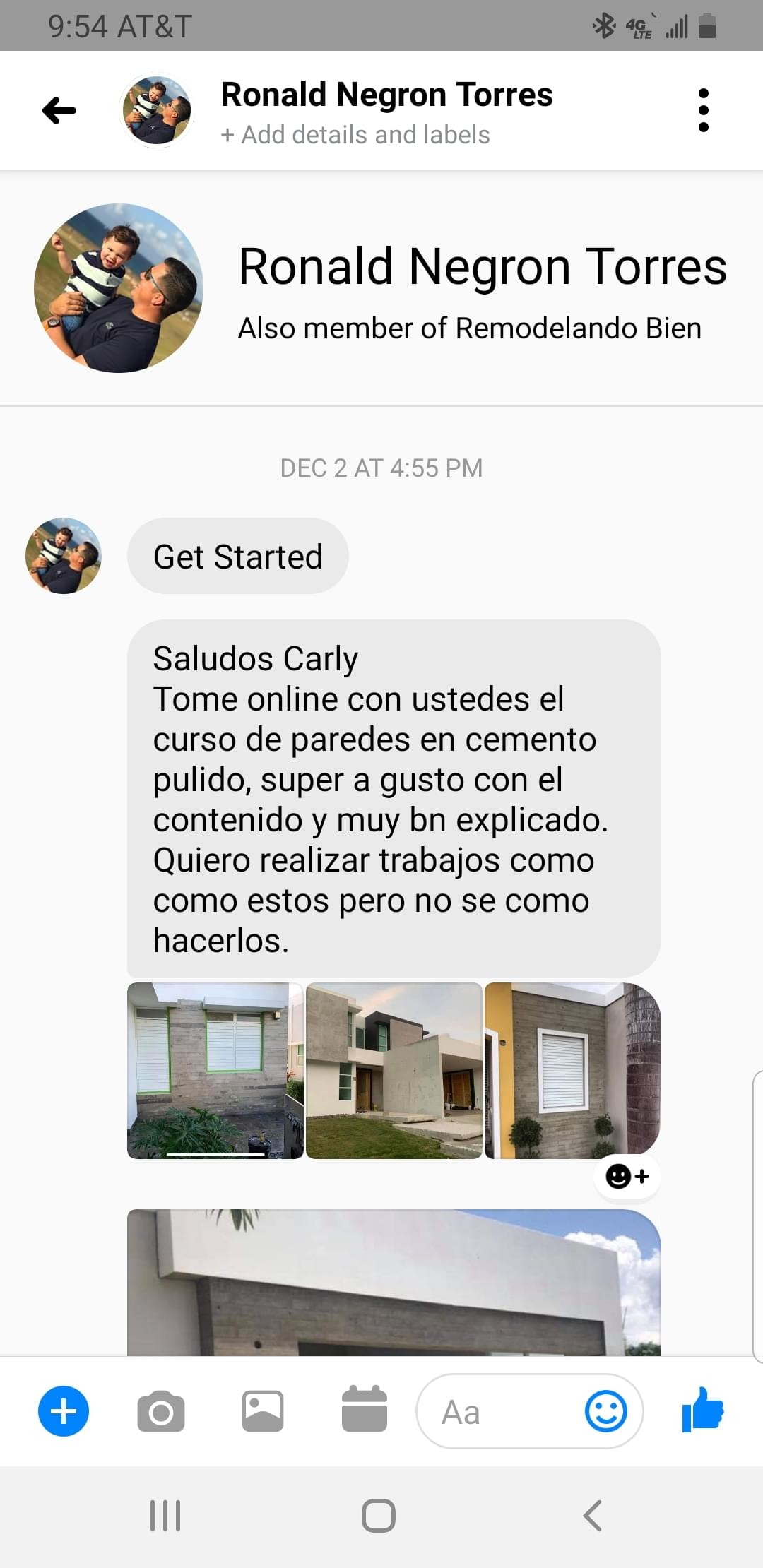Open more options with blue plus button
Screen dimensions: 763x1568
64,1411
